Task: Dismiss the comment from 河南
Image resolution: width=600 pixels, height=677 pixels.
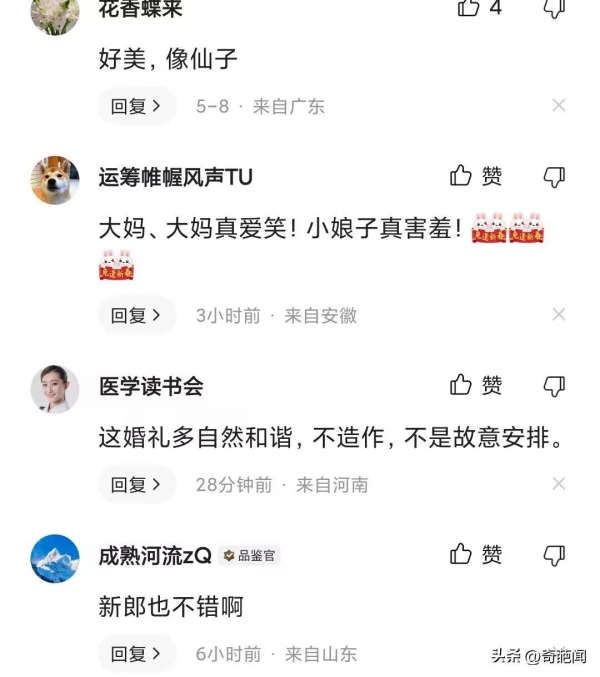Action: tap(559, 484)
